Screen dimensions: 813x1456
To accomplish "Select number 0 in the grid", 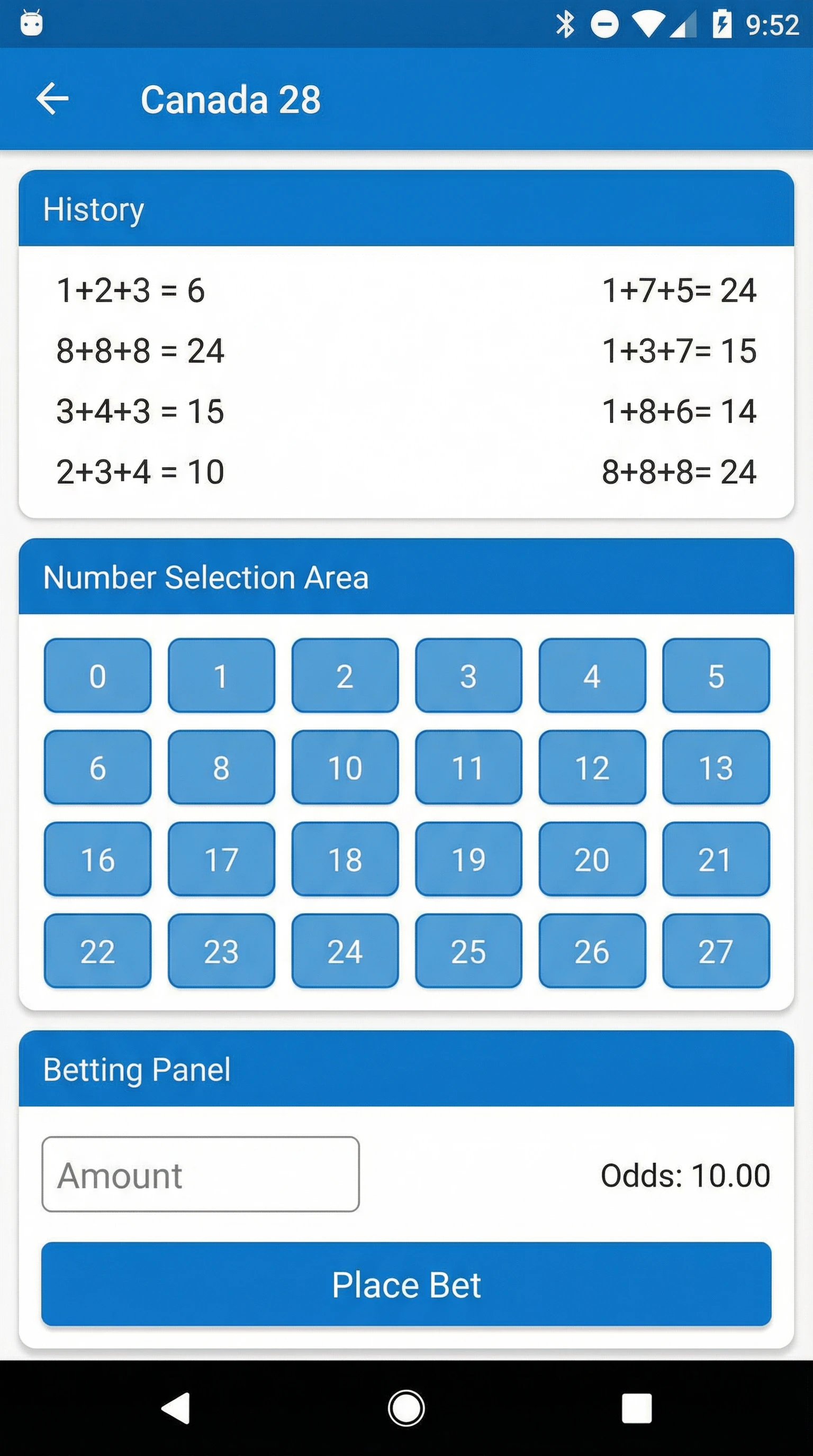I will [x=97, y=676].
